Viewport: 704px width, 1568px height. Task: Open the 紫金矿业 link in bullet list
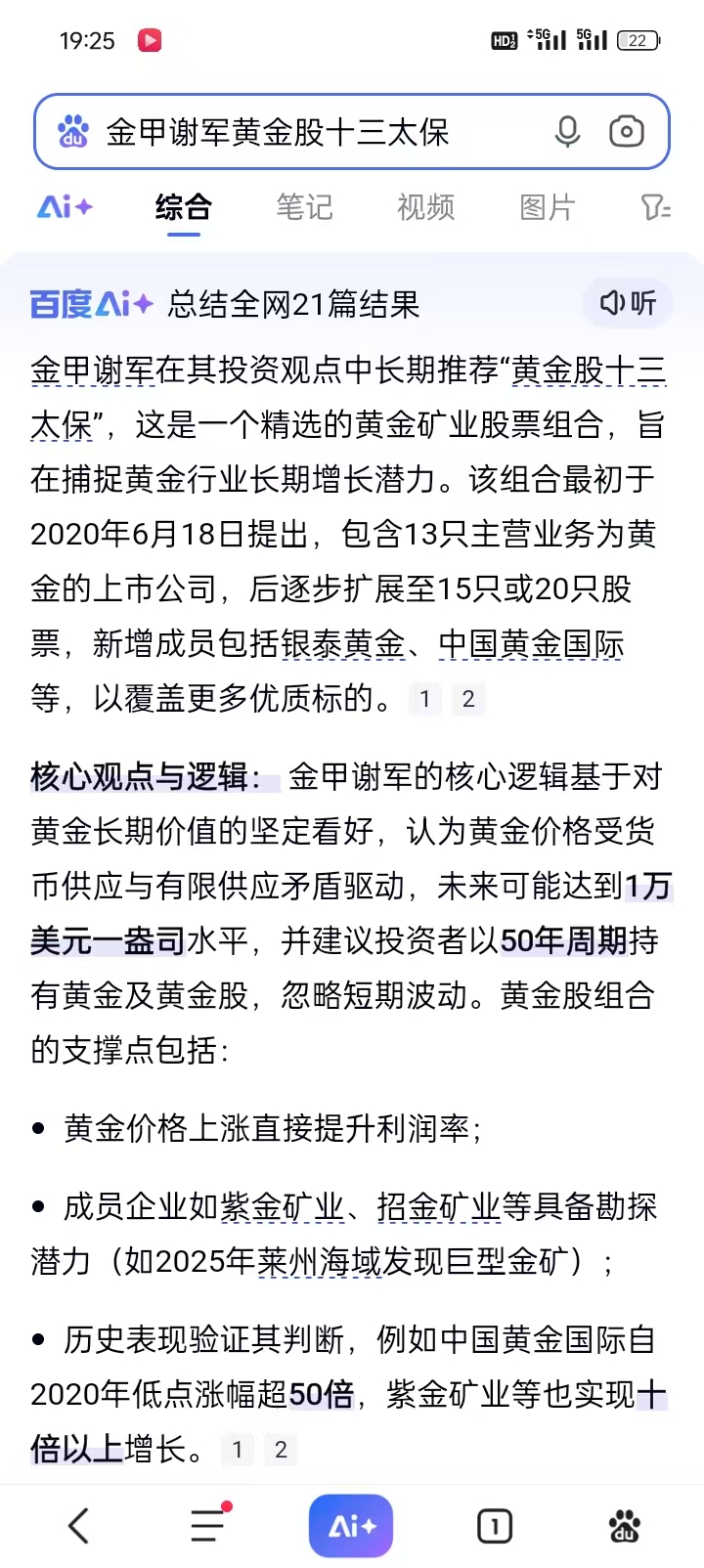pos(282,1207)
